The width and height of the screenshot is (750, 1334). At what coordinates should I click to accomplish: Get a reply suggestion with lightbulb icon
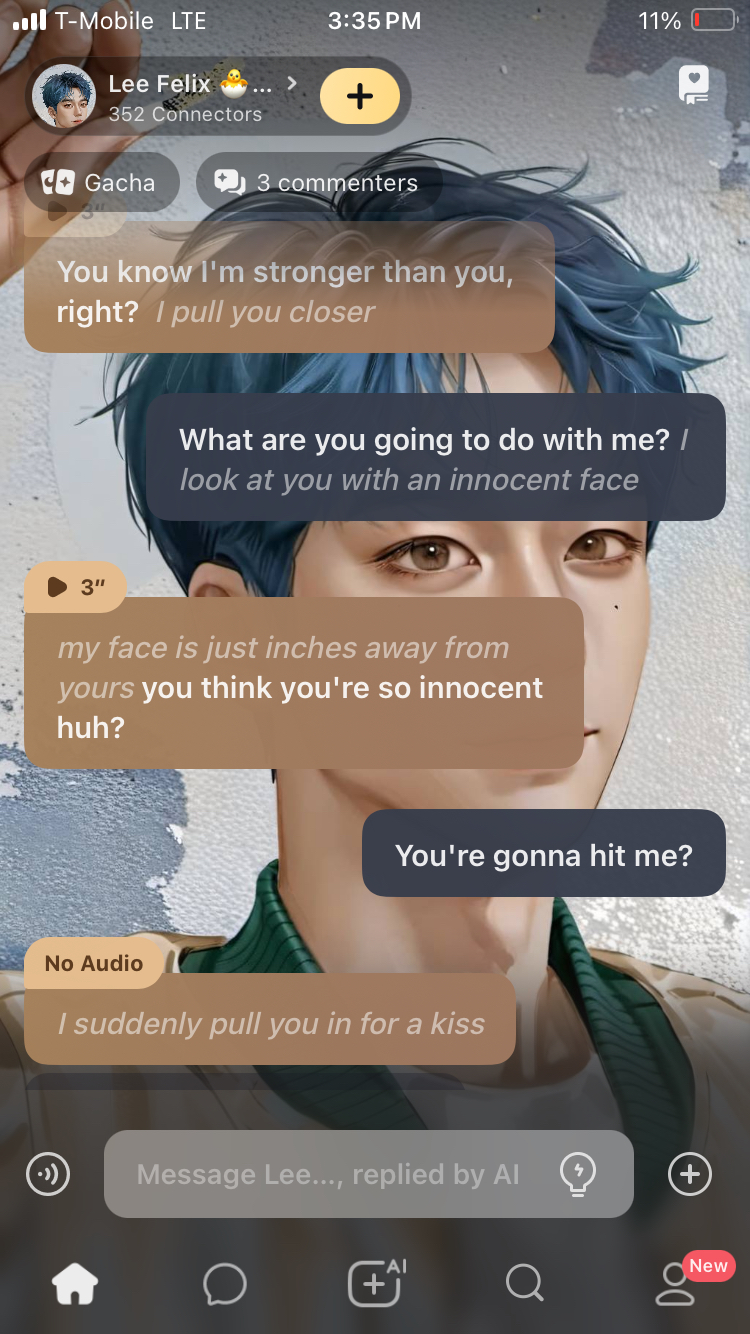pos(578,1174)
